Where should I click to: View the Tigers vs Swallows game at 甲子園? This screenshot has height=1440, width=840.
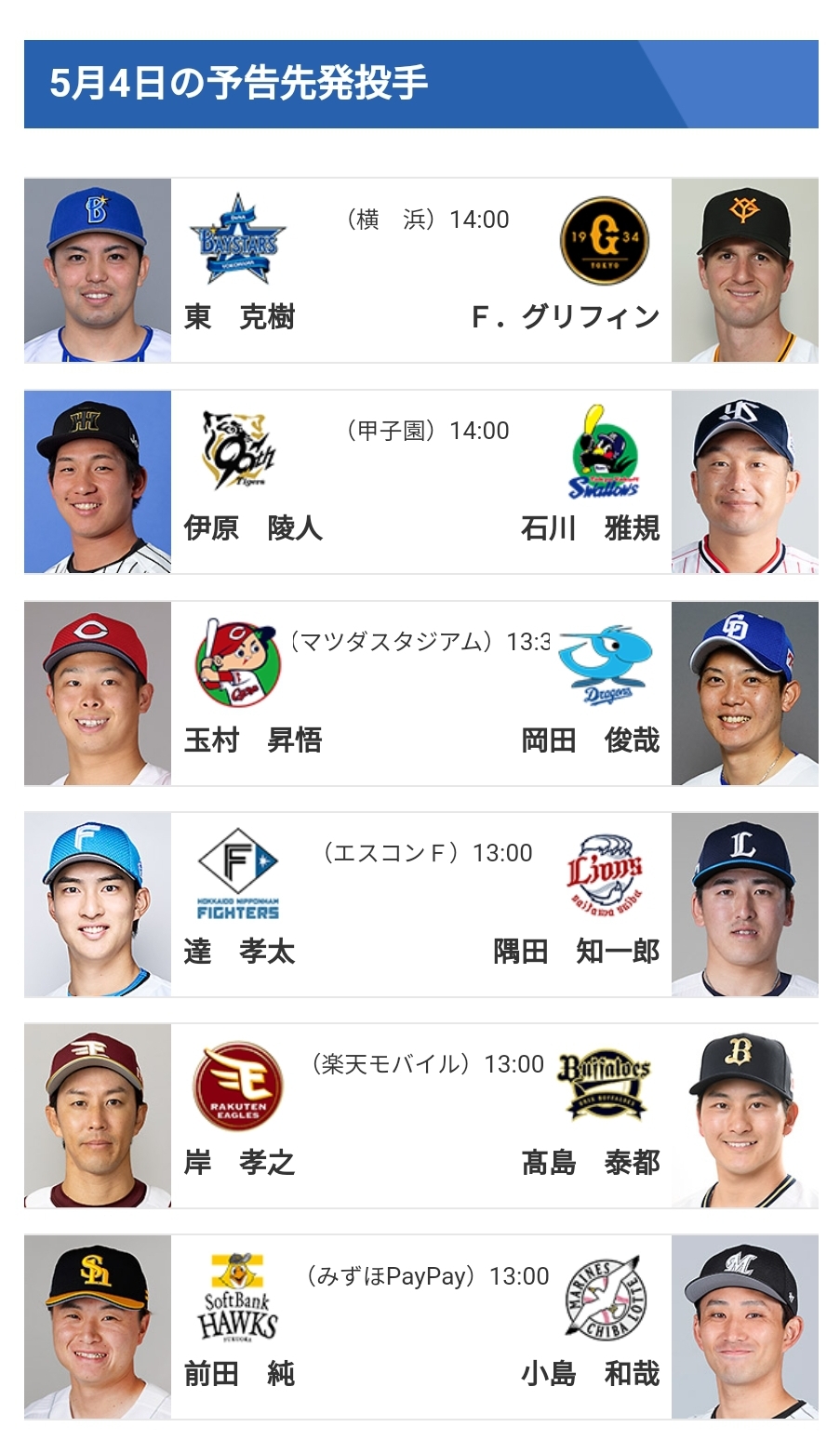(420, 482)
